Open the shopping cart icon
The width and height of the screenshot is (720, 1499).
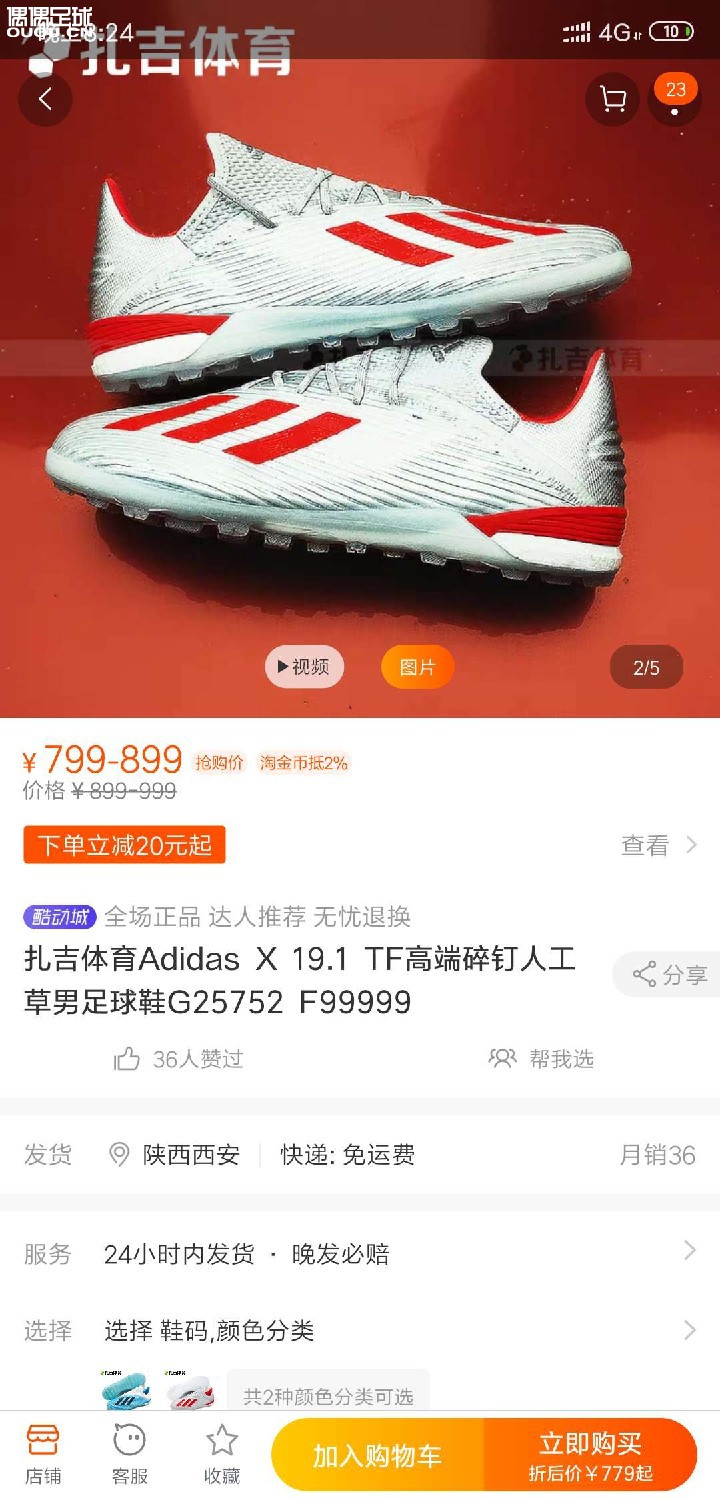[x=611, y=99]
